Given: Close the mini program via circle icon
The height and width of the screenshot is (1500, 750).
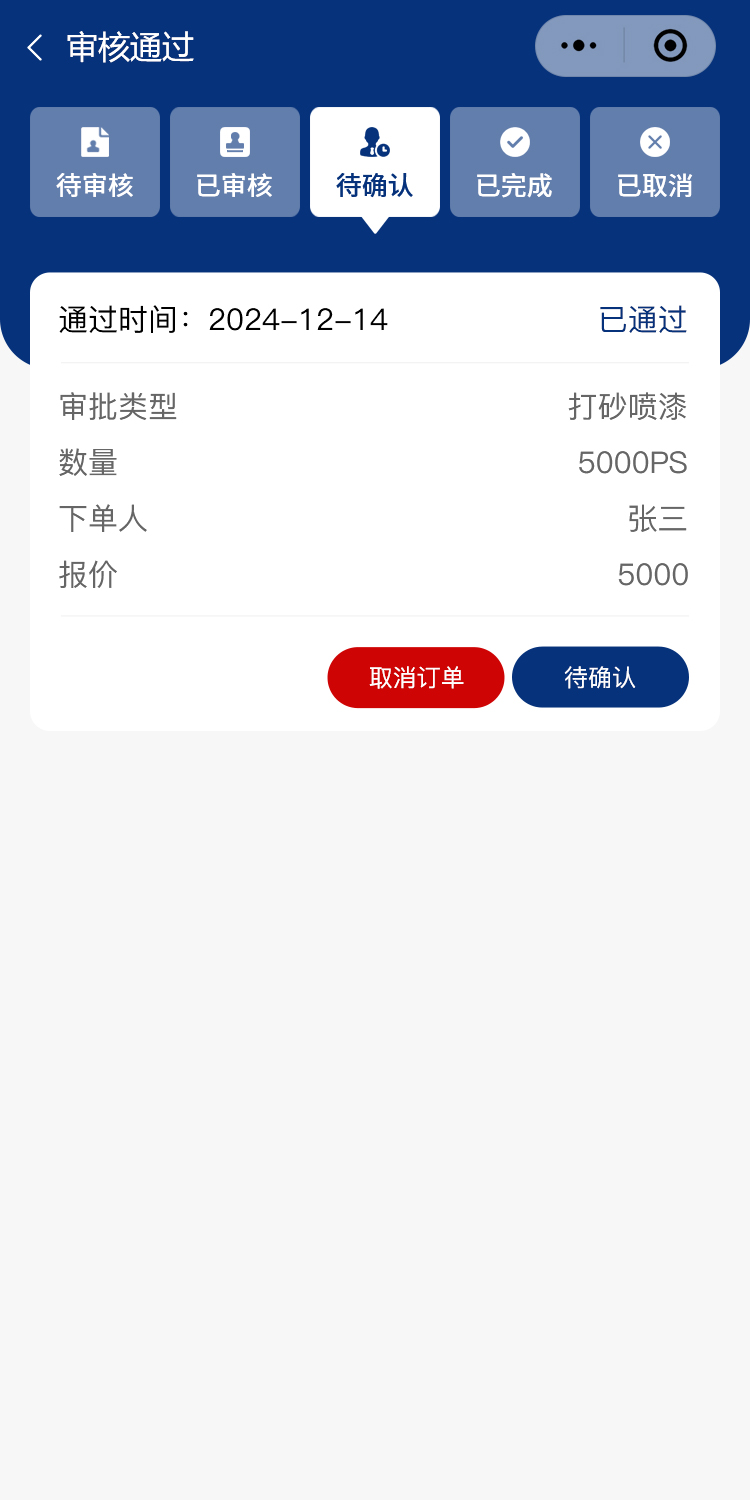Looking at the screenshot, I should pos(669,46).
